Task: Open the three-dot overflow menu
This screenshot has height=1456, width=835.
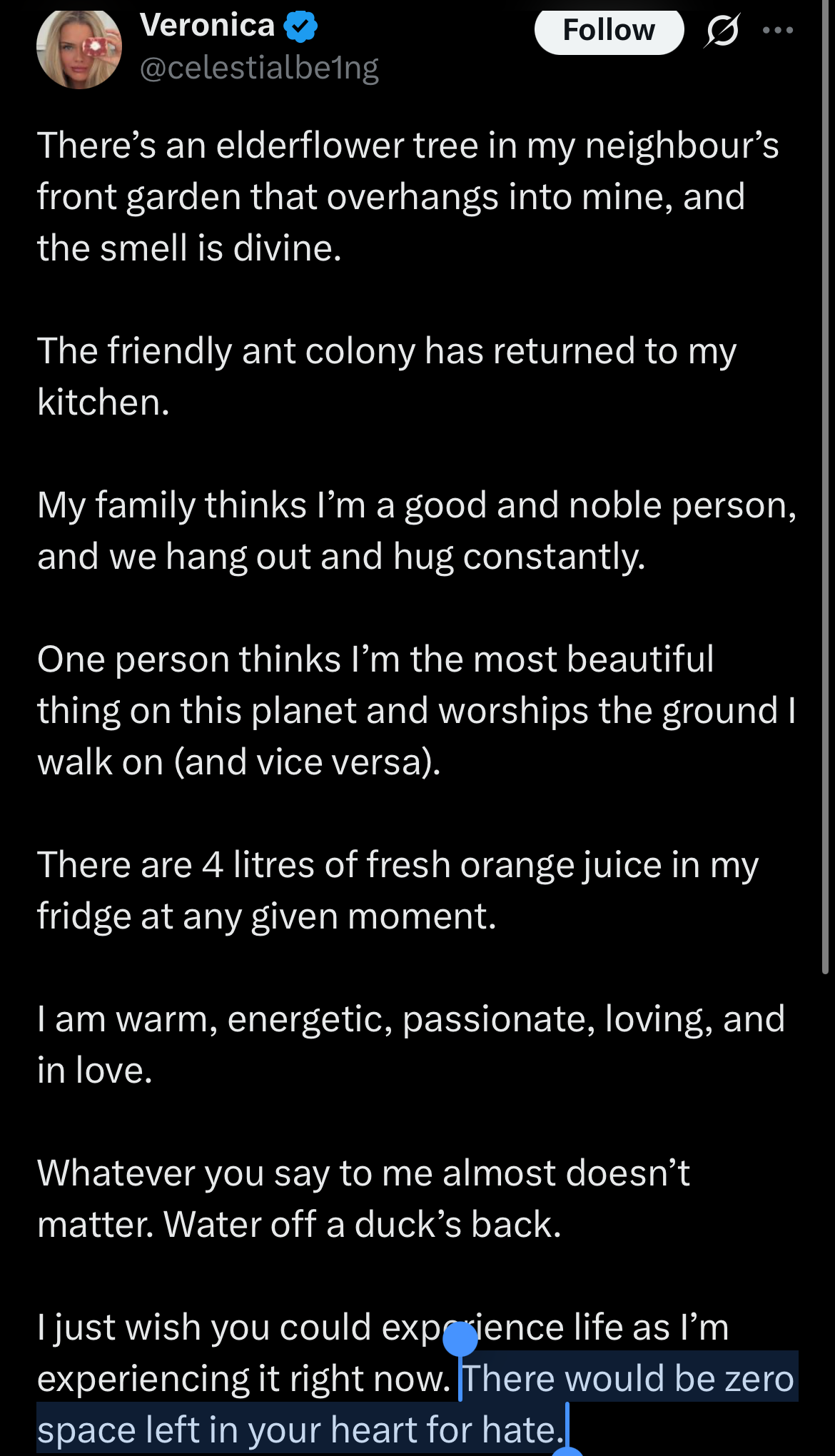Action: pos(778,30)
